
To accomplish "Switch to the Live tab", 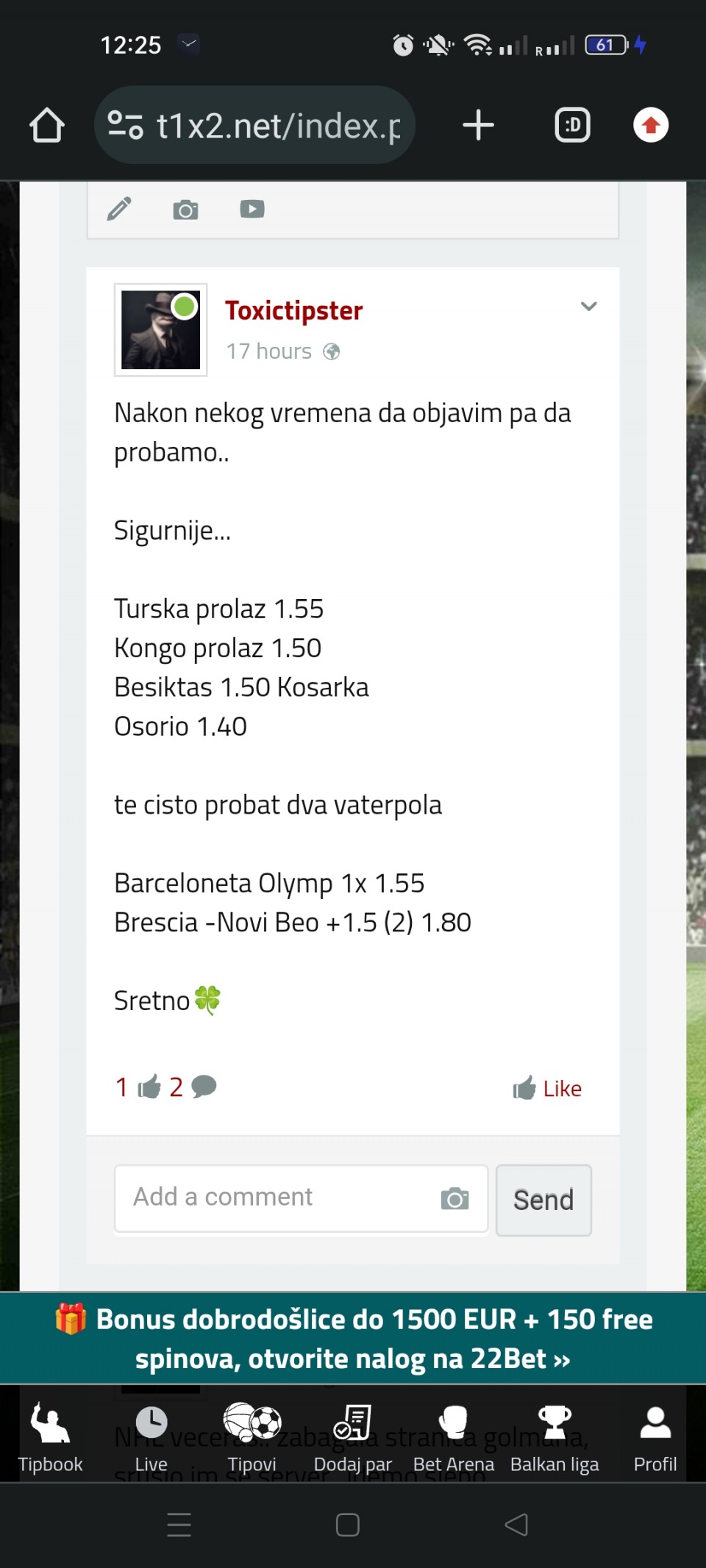I will click(151, 1437).
